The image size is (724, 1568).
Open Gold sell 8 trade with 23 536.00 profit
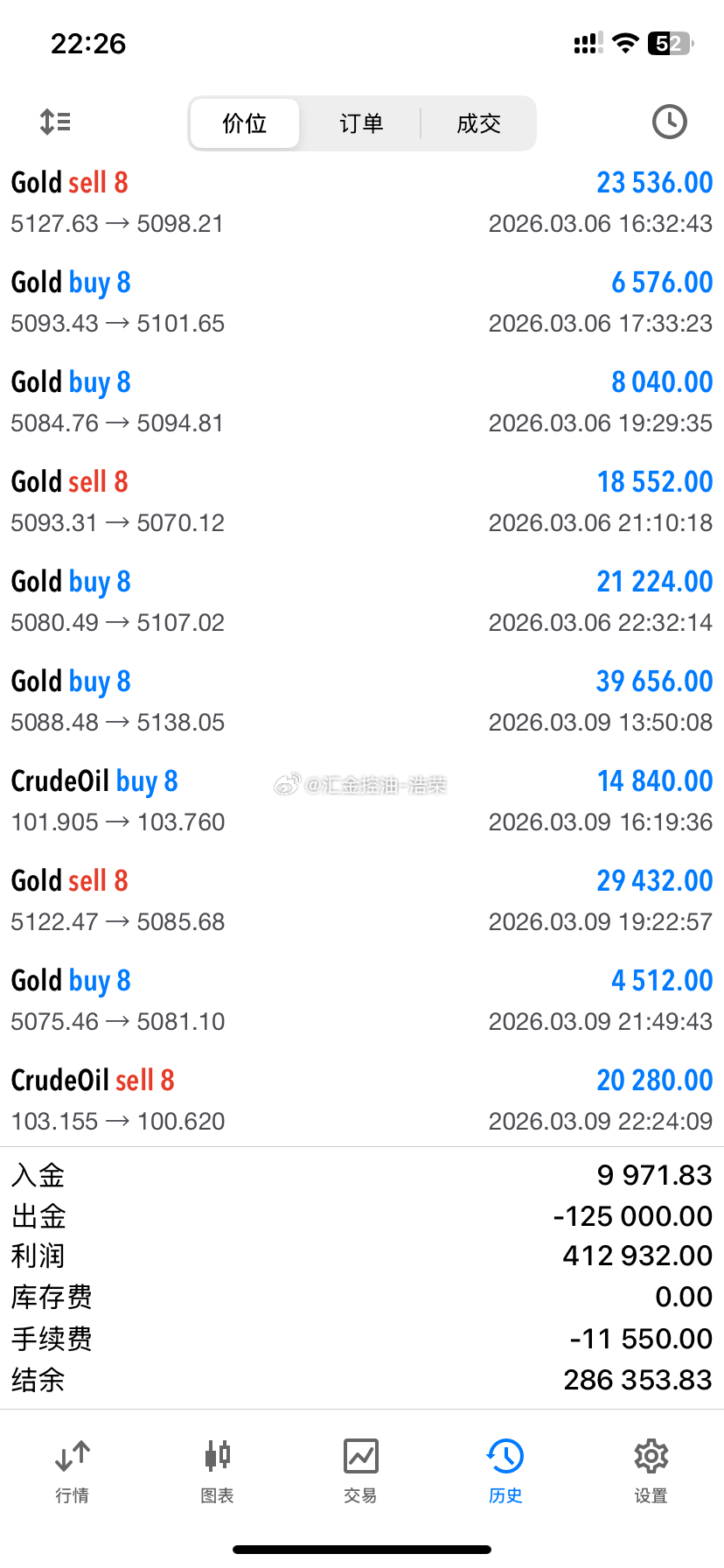[x=362, y=202]
